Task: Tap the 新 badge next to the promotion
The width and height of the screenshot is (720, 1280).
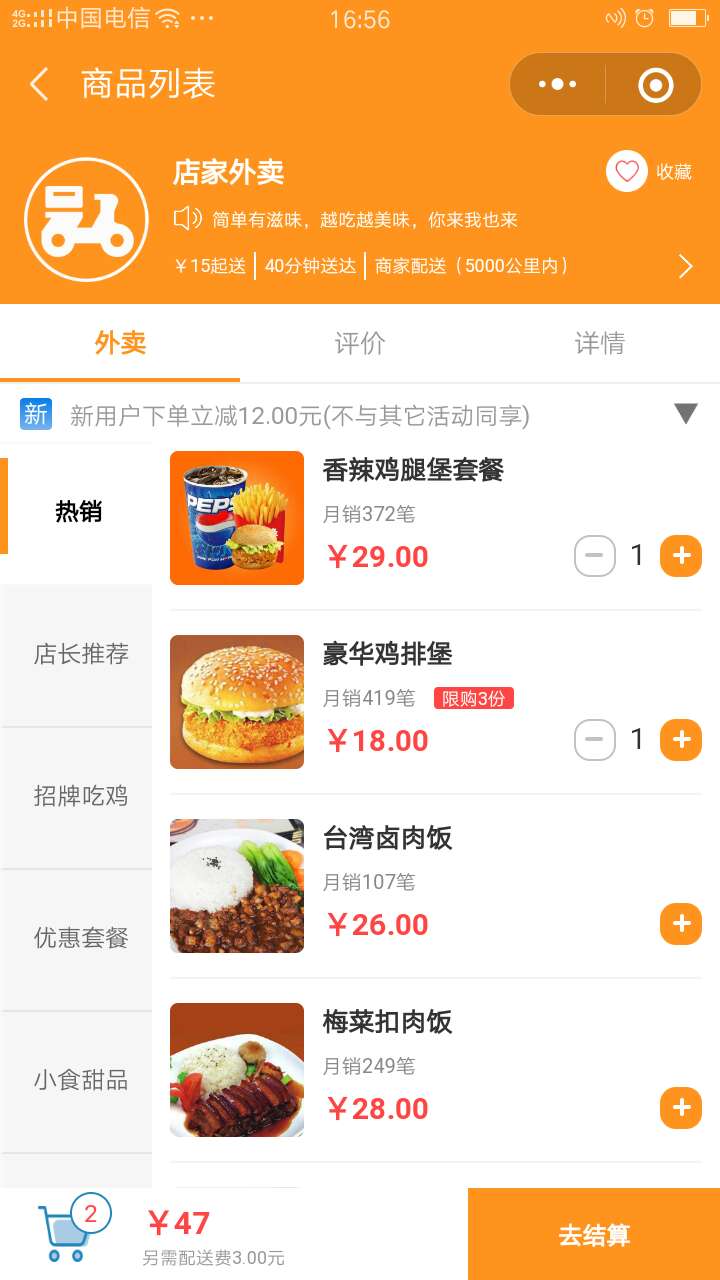Action: [35, 414]
